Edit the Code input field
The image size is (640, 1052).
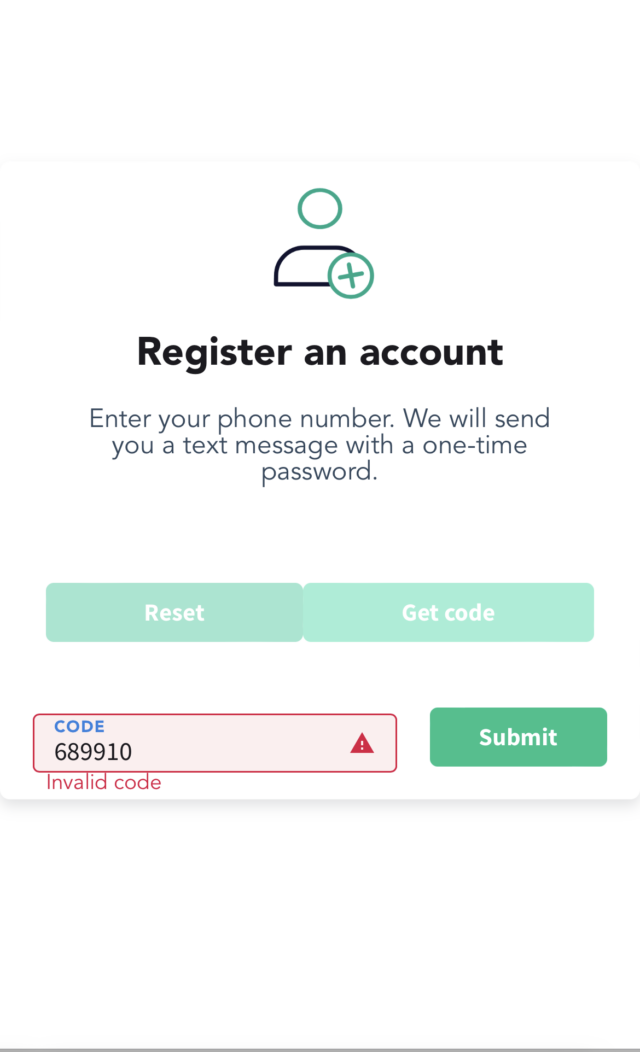tap(215, 743)
